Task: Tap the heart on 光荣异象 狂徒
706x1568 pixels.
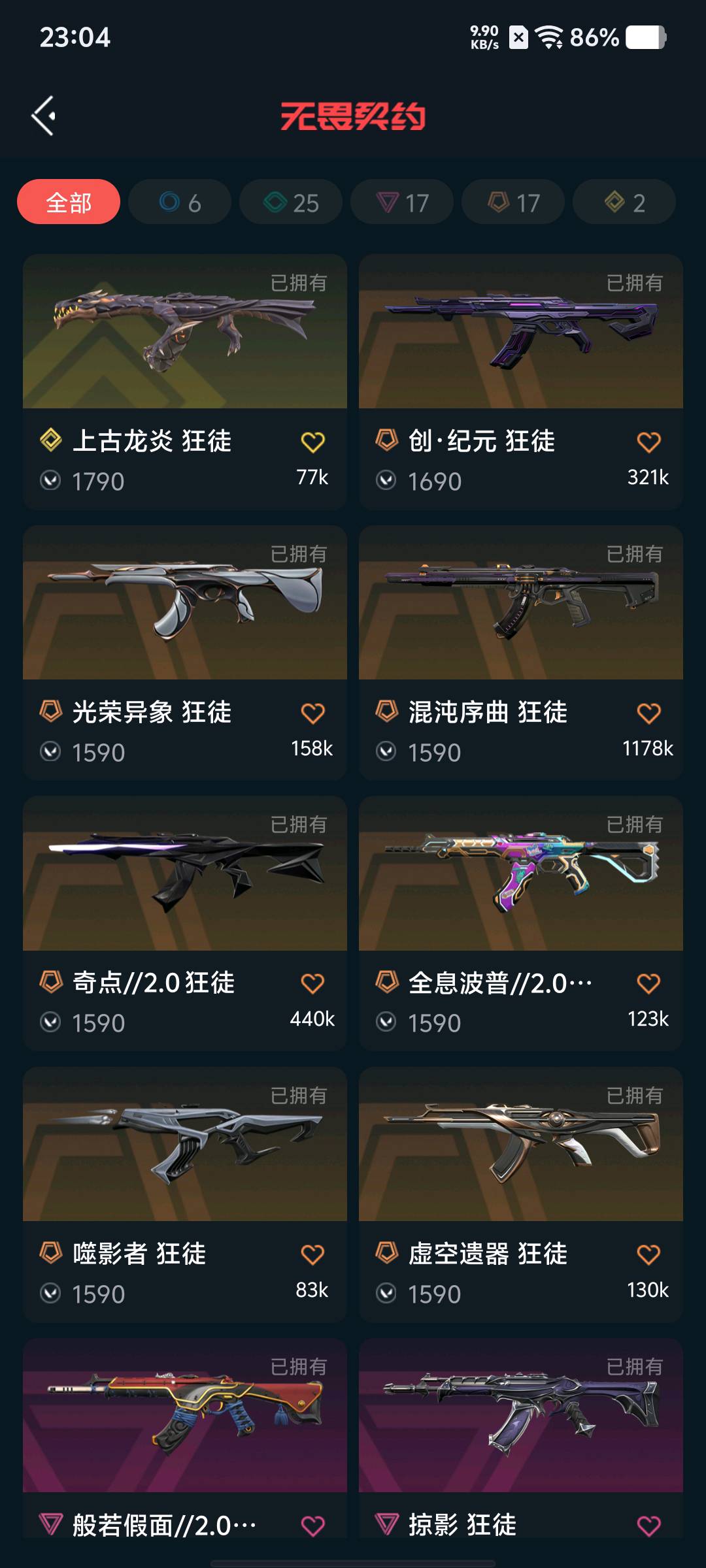Action: [312, 713]
